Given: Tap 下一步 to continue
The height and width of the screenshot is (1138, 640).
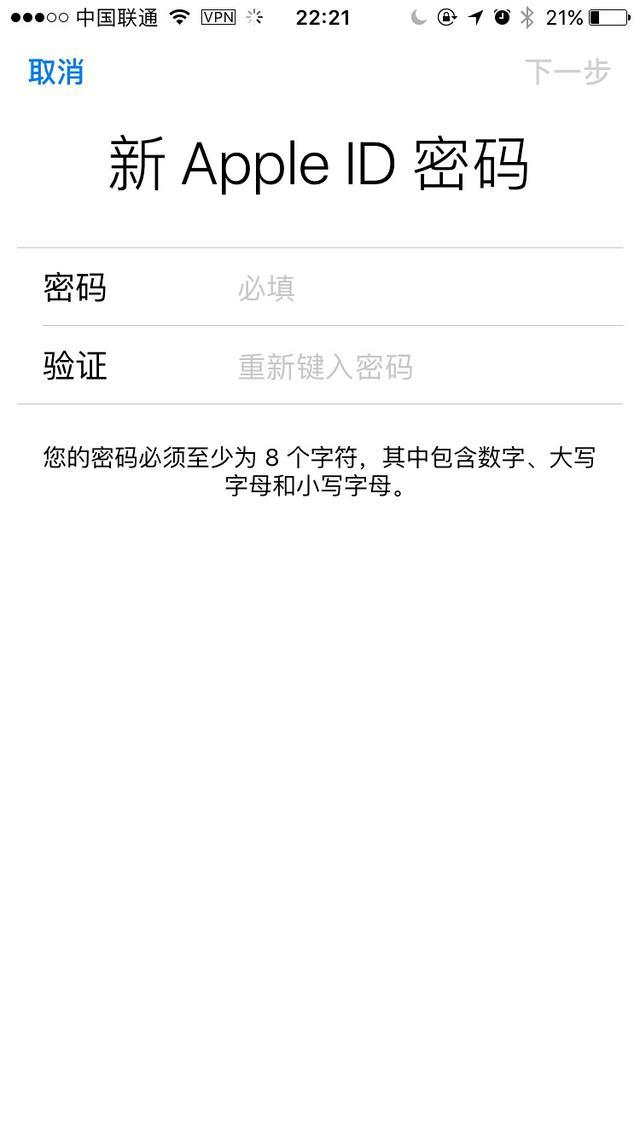Looking at the screenshot, I should click(x=567, y=72).
